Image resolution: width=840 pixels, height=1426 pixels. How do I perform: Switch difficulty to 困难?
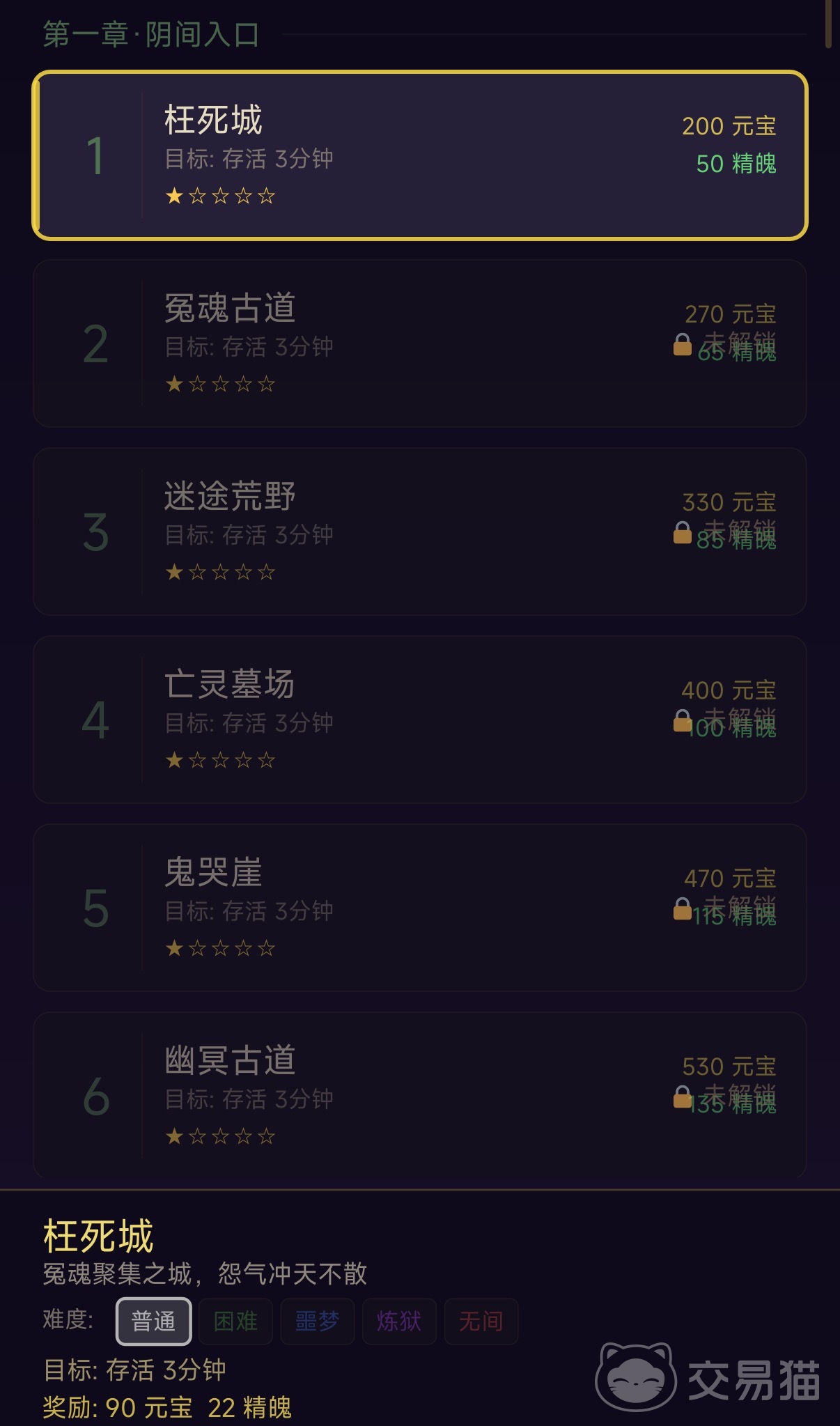(x=235, y=1321)
